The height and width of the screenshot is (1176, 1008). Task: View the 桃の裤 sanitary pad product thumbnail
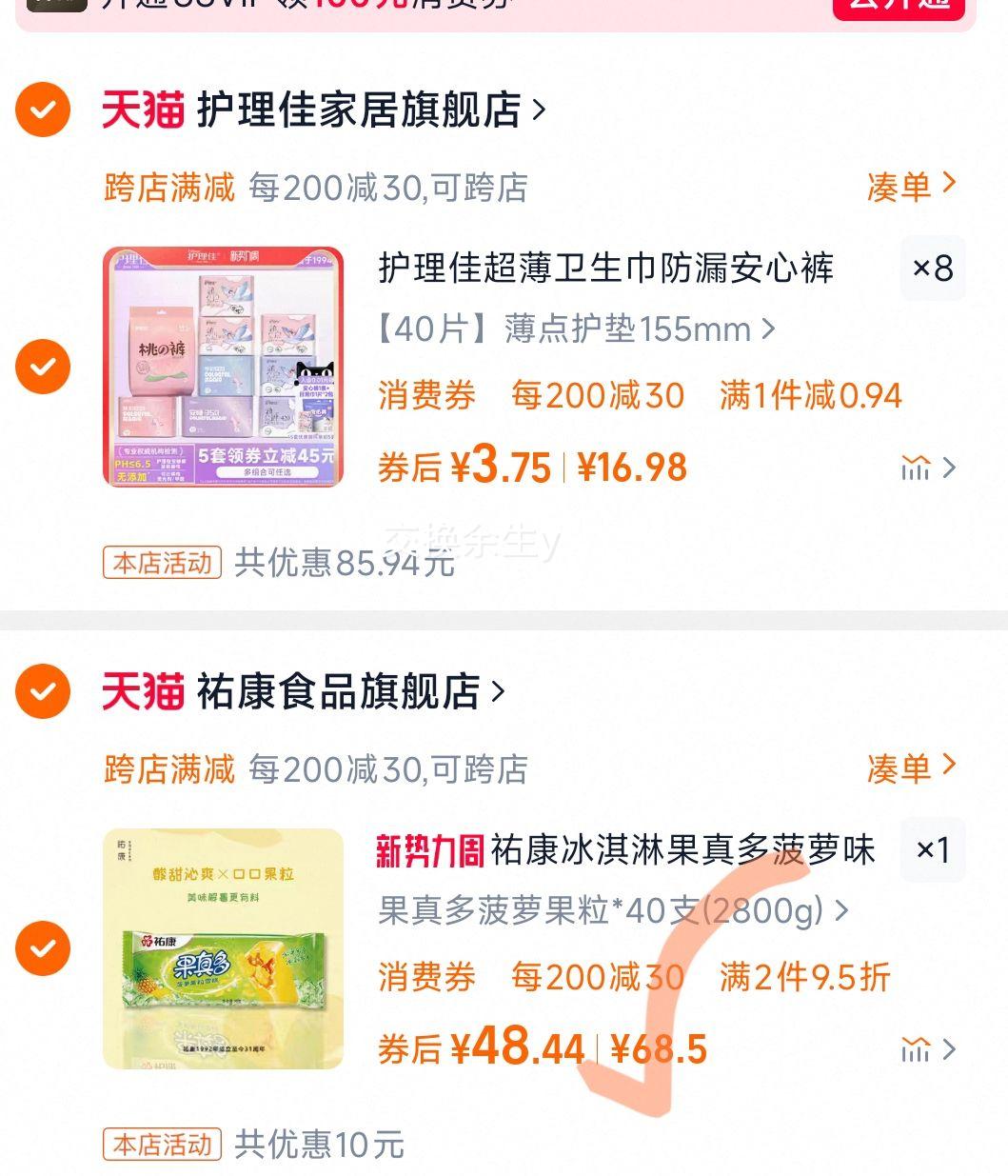(x=222, y=367)
